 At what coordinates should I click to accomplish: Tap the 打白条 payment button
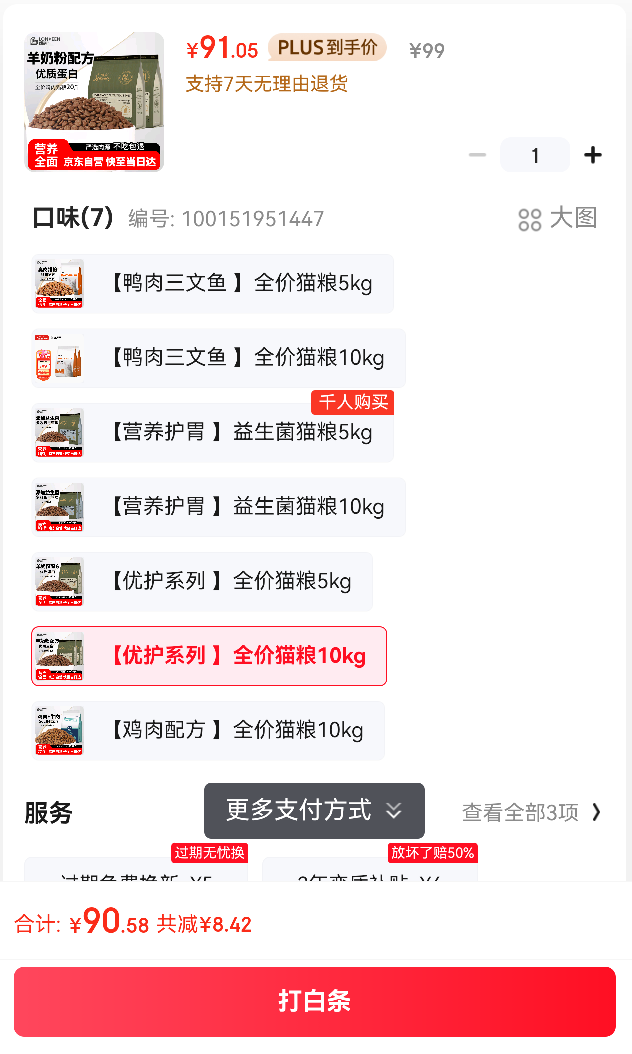tap(315, 1002)
